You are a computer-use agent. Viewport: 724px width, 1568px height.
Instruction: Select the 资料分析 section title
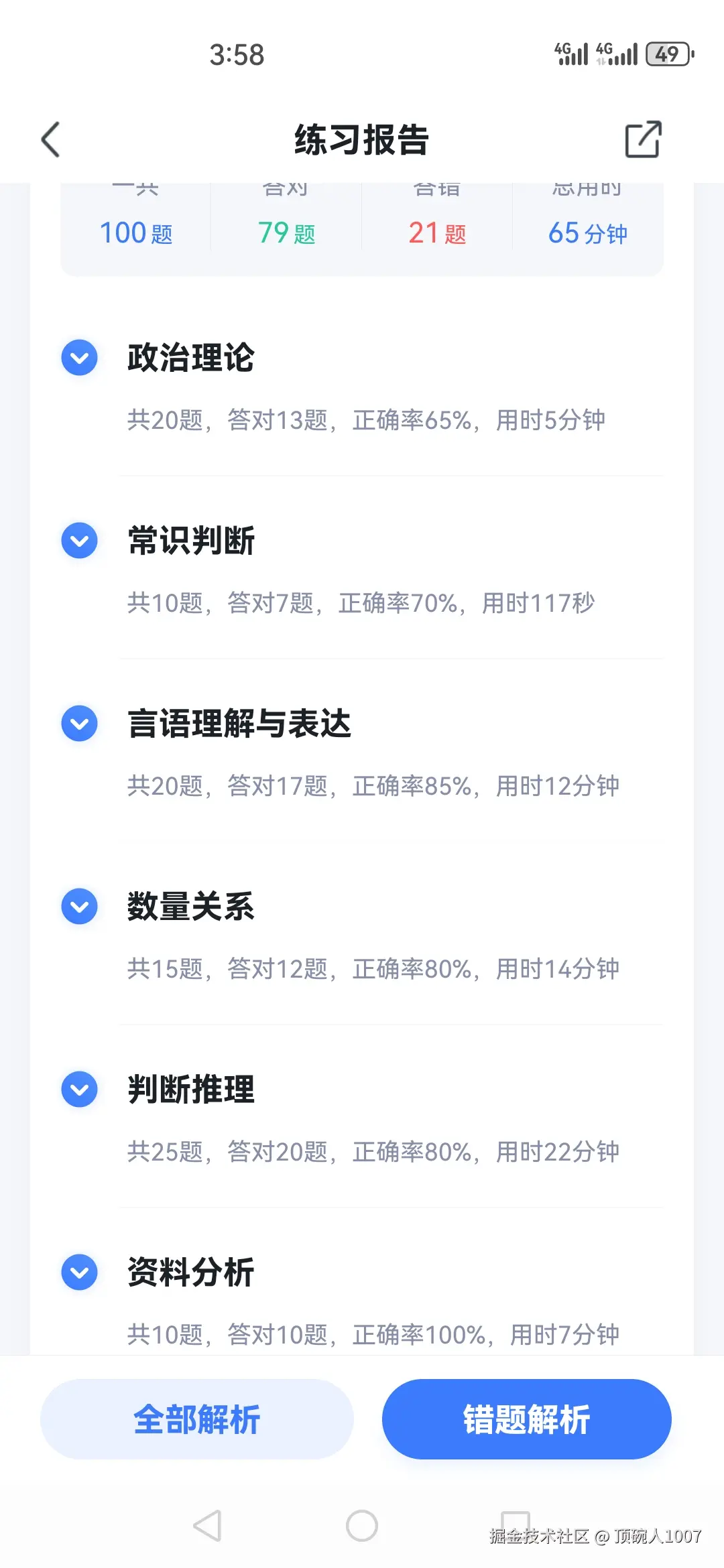[190, 1271]
